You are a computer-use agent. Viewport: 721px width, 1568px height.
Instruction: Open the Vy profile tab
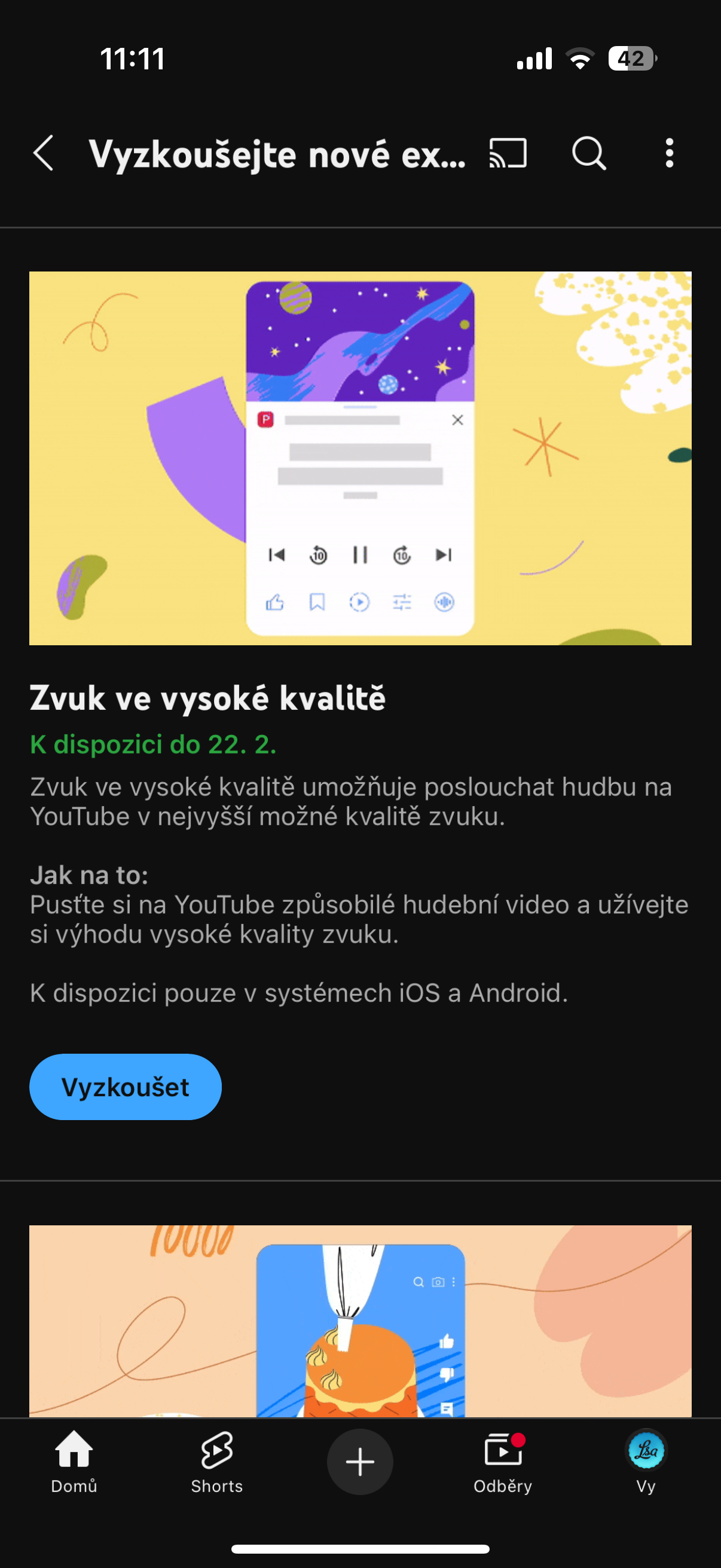[646, 1461]
